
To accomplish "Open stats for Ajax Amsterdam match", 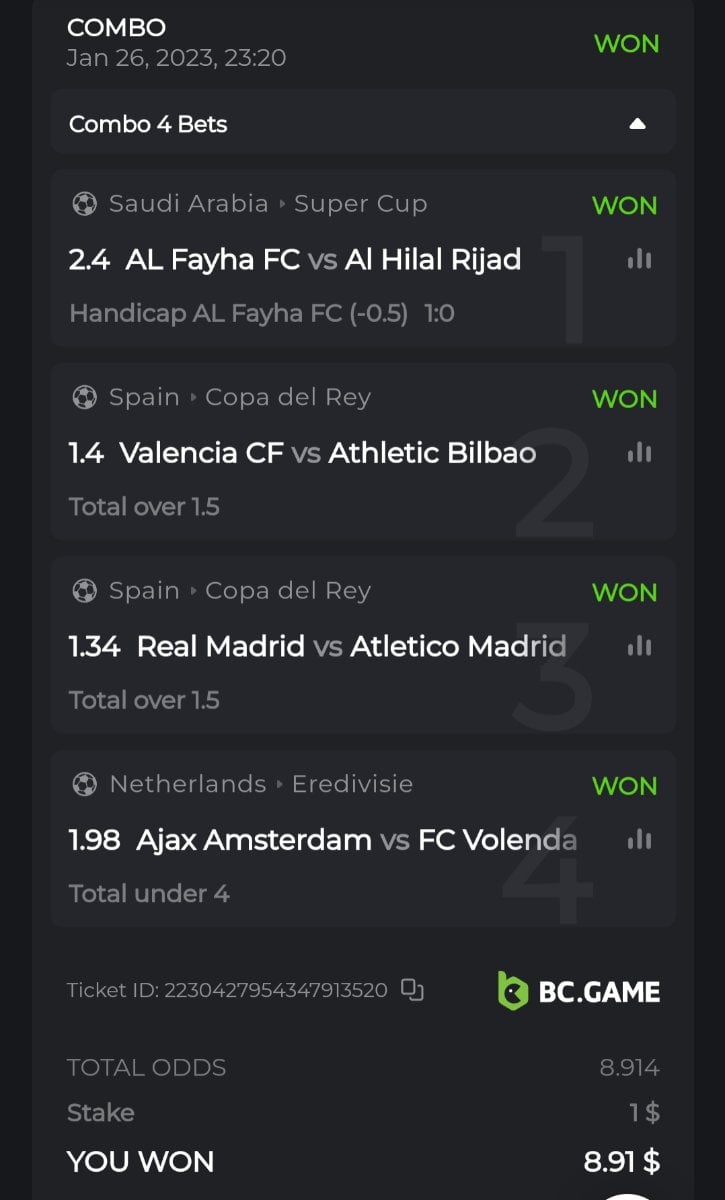I will (639, 840).
